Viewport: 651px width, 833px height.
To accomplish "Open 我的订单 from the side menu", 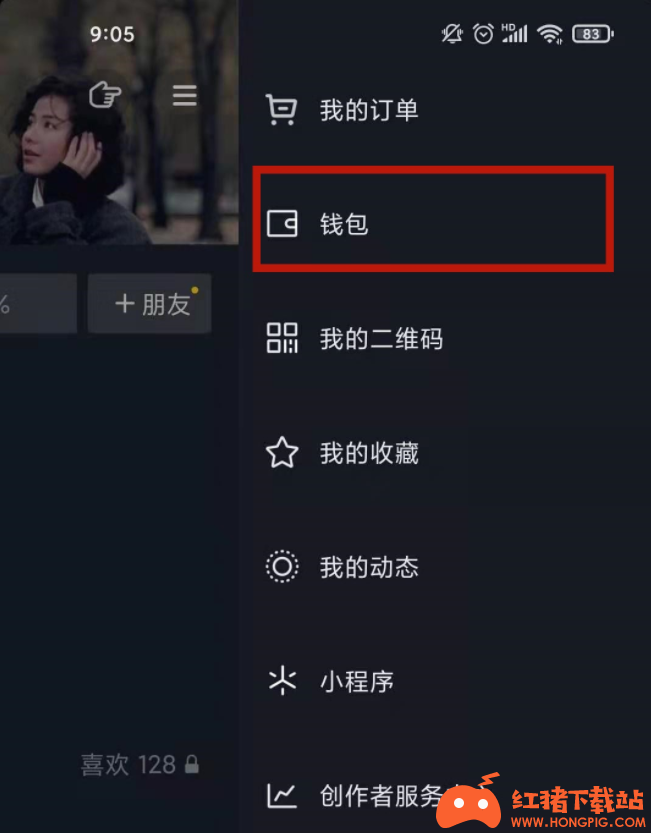I will point(368,110).
